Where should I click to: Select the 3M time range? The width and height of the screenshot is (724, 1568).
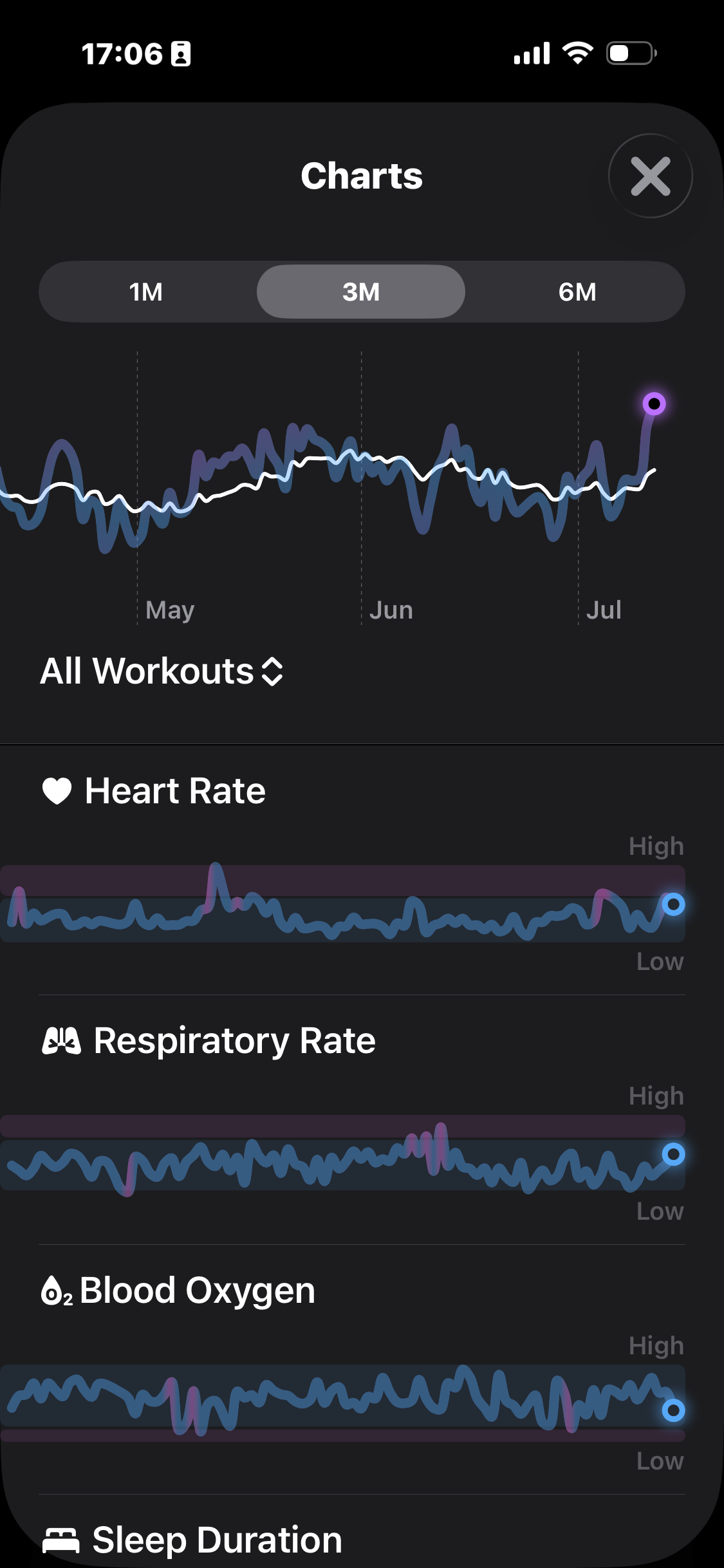pos(361,292)
